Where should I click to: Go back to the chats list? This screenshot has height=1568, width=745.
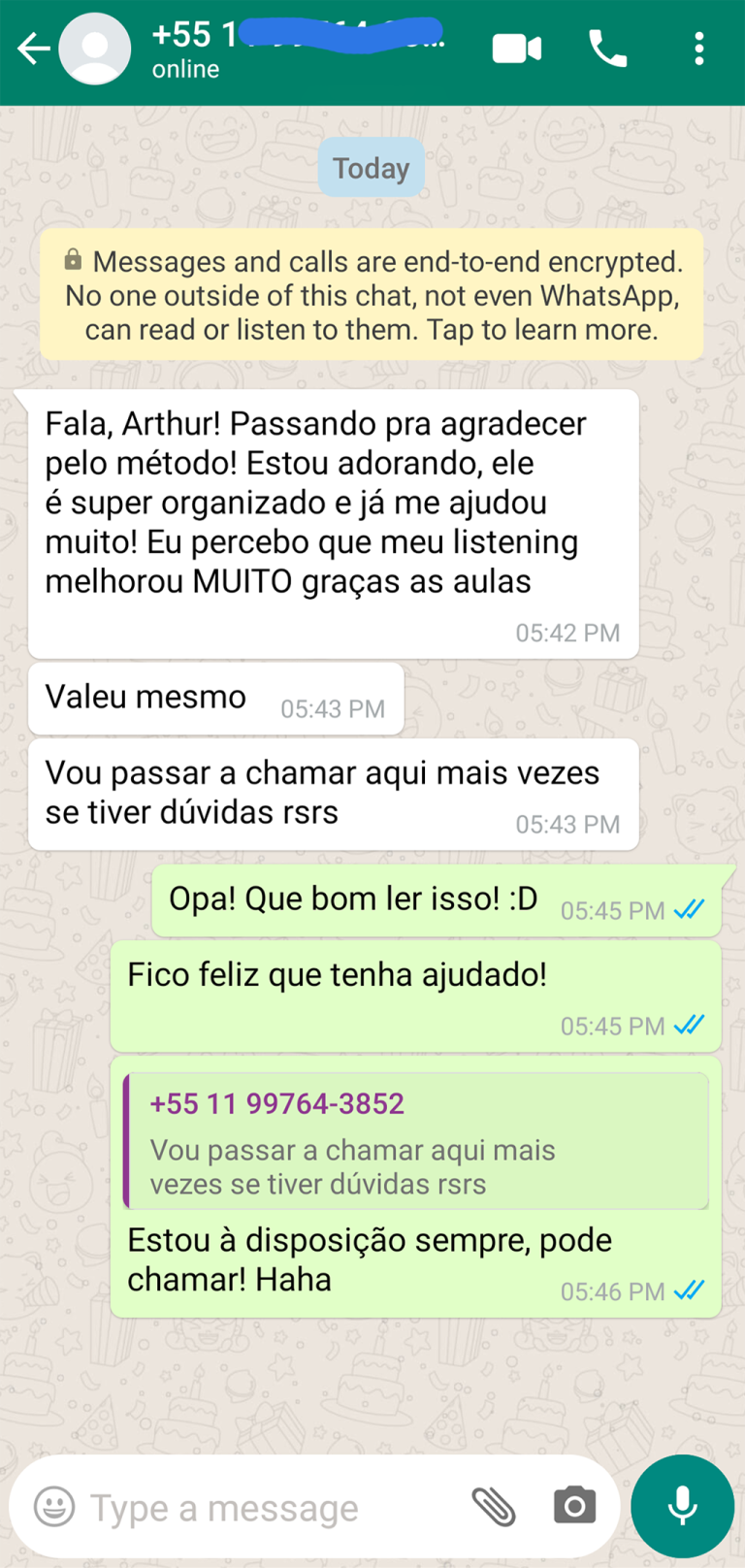click(x=33, y=49)
